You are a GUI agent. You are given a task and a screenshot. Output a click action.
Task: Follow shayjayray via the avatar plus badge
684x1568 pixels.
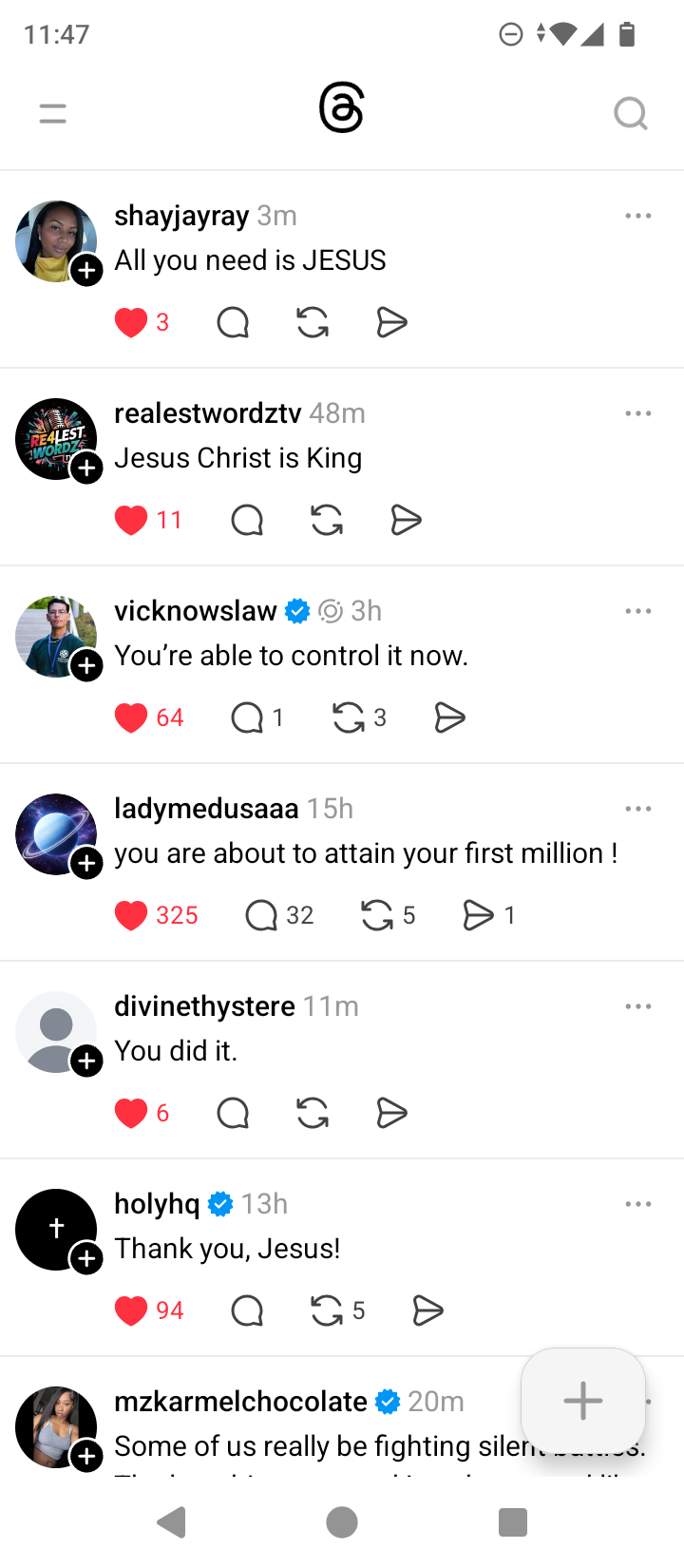pyautogui.click(x=87, y=271)
